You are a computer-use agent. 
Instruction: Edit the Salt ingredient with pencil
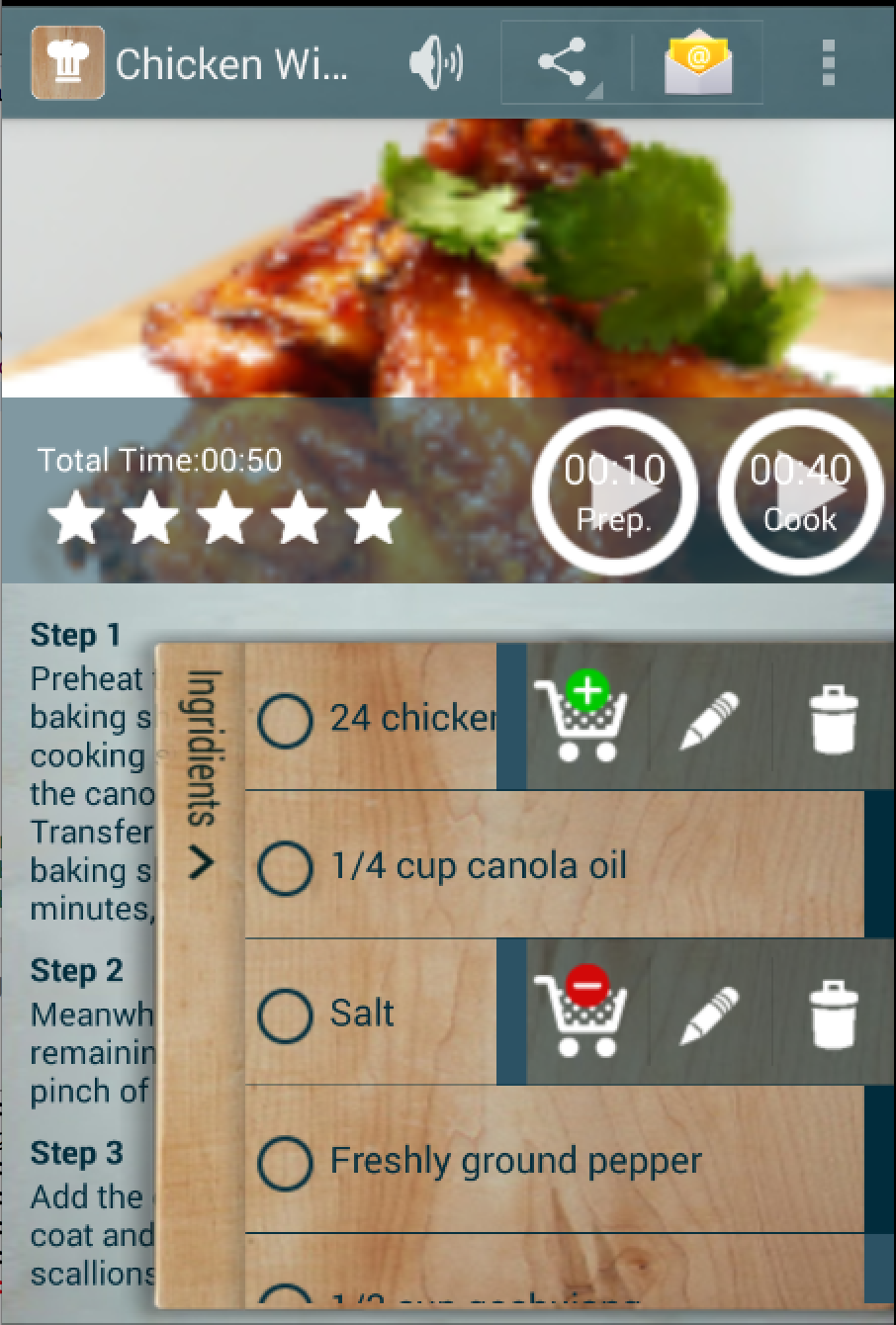click(709, 1014)
